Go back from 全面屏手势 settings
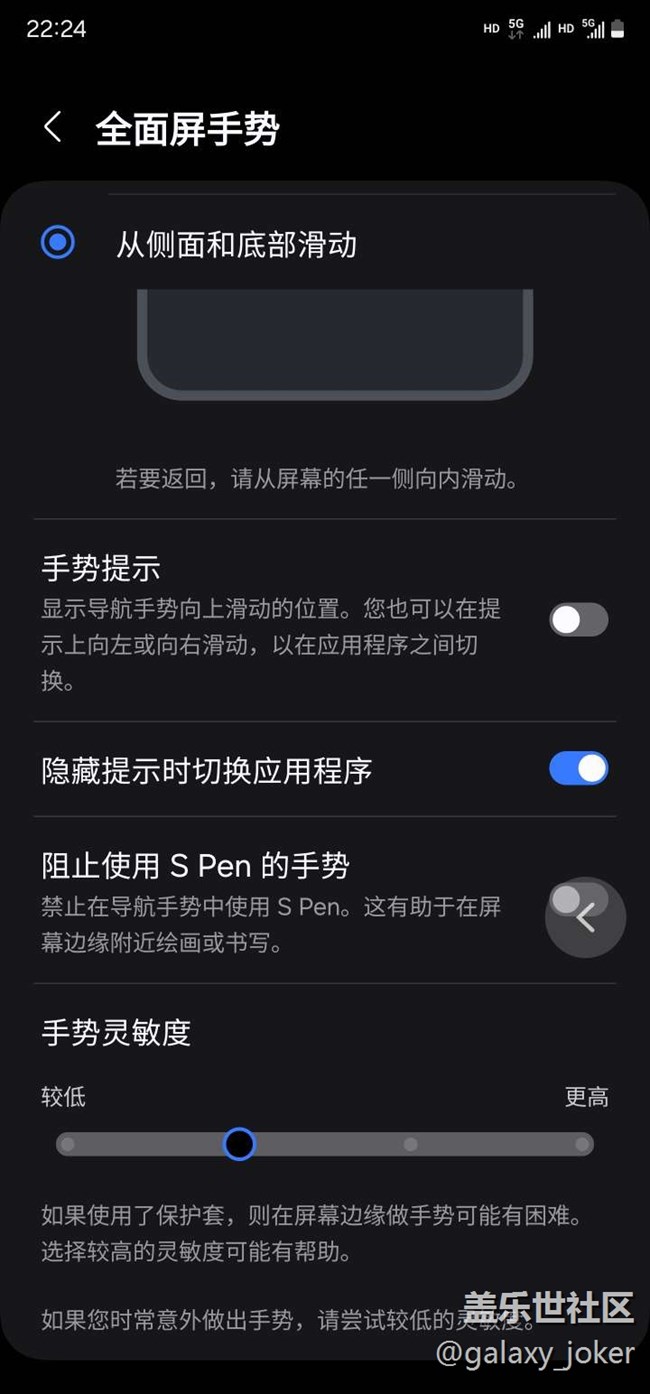 (x=53, y=127)
